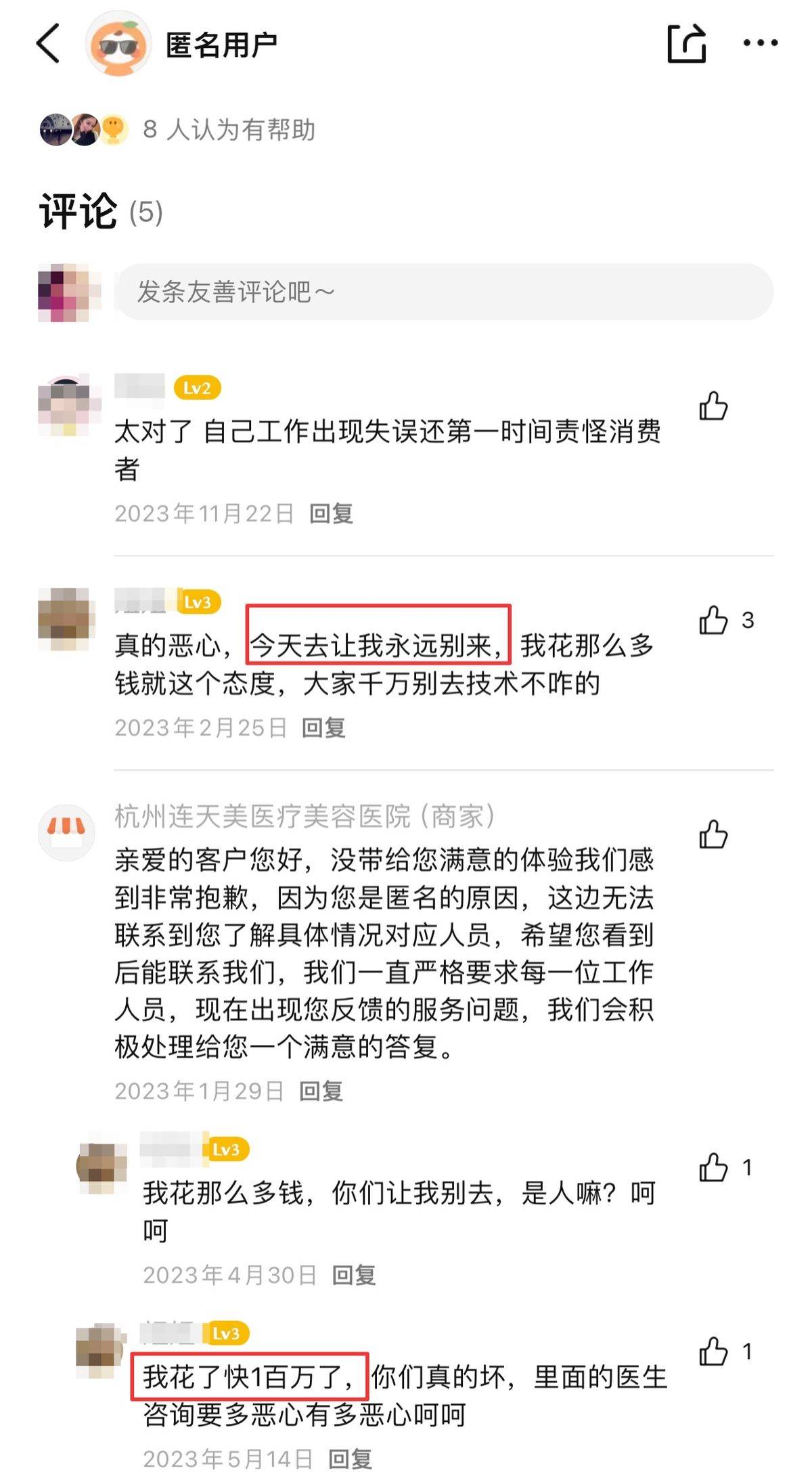Share this review
The width and height of the screenshot is (812, 1482).
[687, 43]
